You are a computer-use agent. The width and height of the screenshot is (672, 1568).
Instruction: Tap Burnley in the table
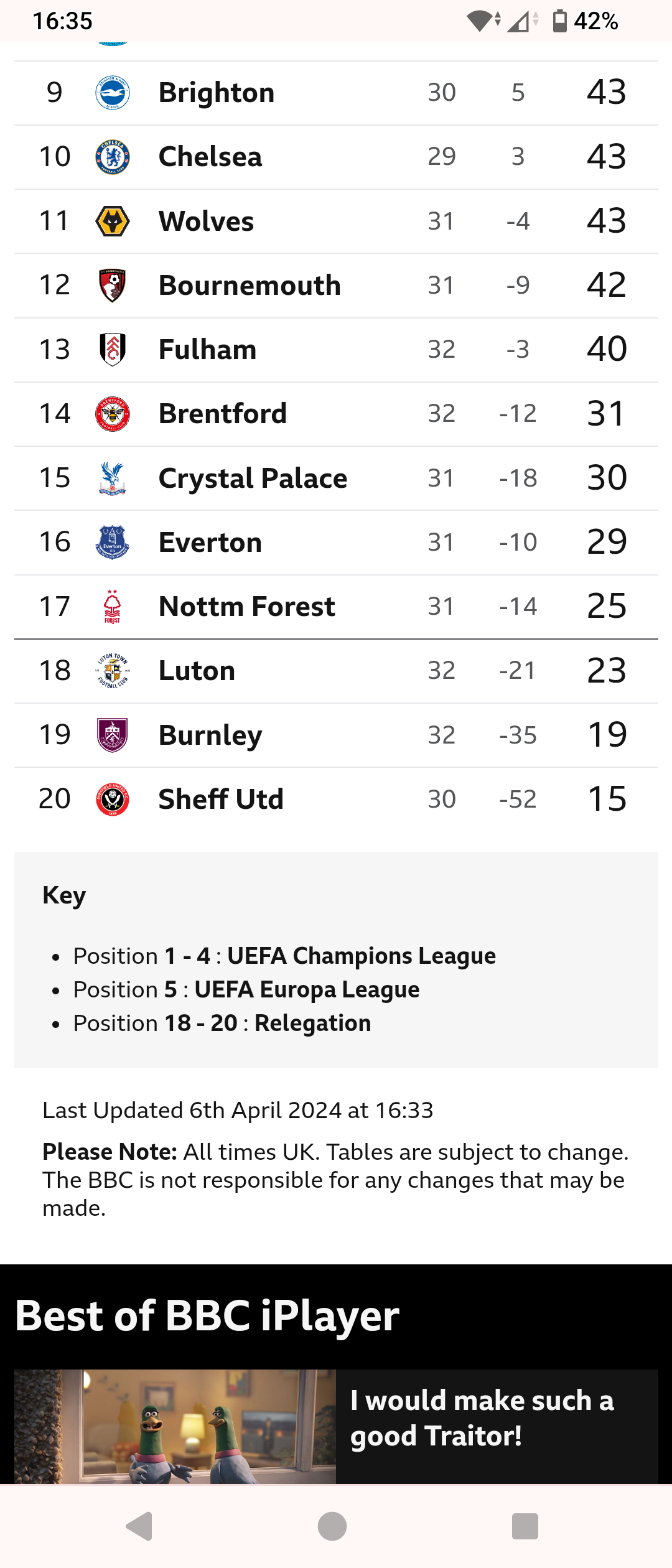(210, 735)
